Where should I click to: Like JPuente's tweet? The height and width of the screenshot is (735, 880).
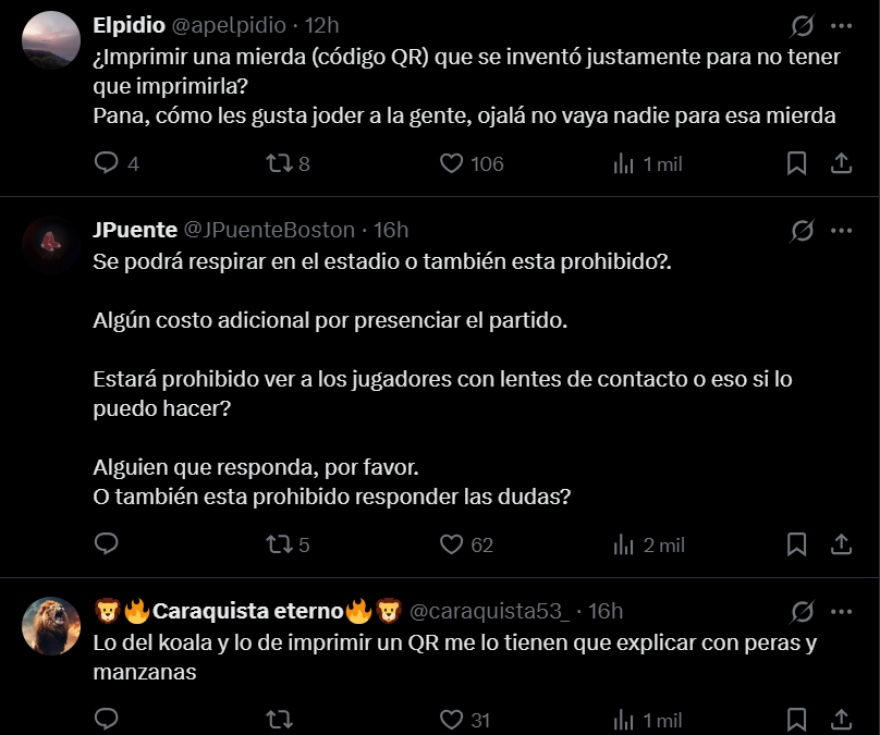(452, 544)
